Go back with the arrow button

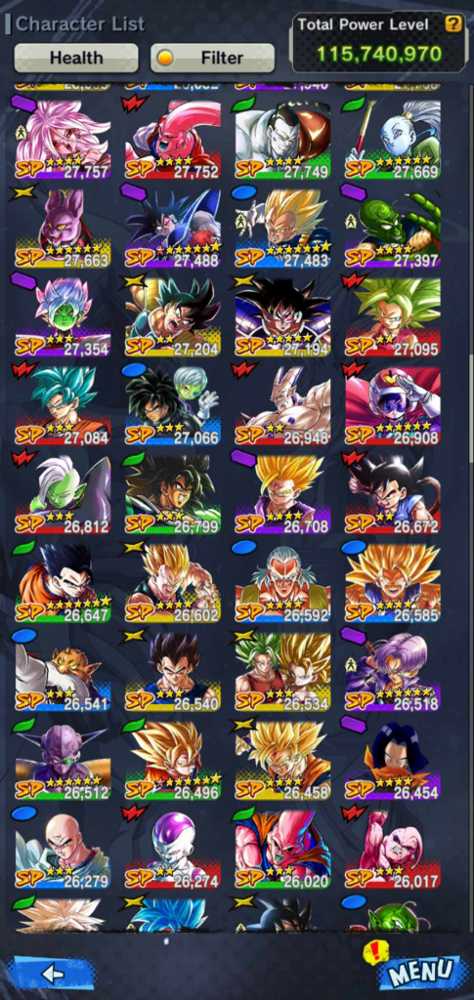coord(53,973)
